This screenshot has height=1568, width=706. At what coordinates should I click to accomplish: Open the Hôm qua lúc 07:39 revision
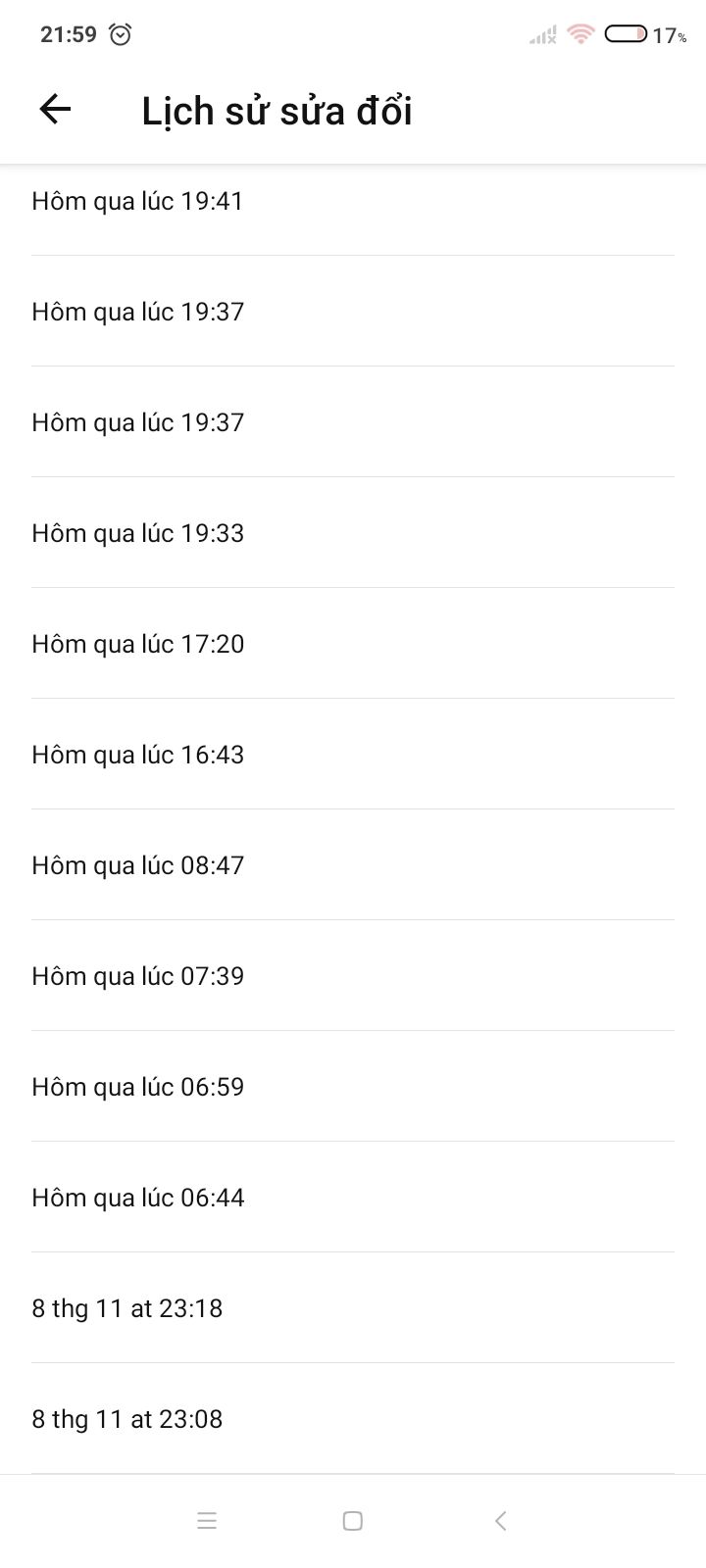coord(137,976)
